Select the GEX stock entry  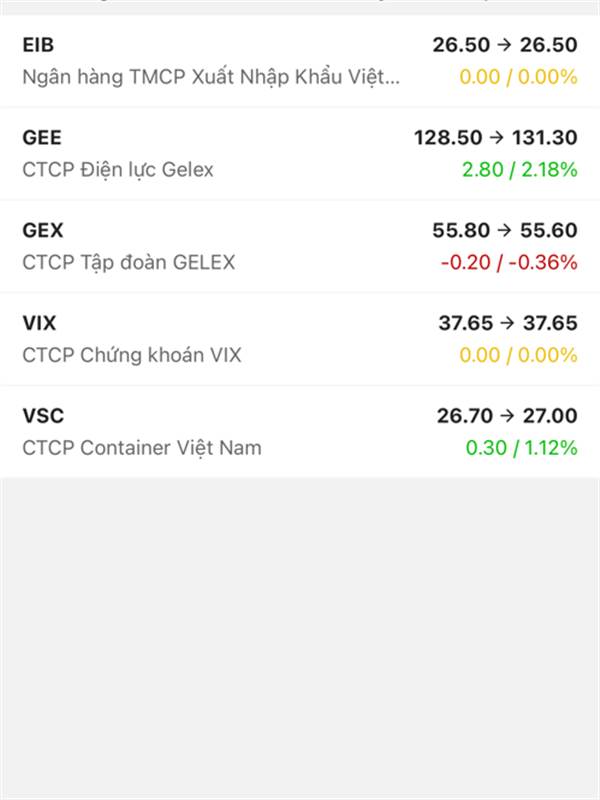(x=300, y=246)
